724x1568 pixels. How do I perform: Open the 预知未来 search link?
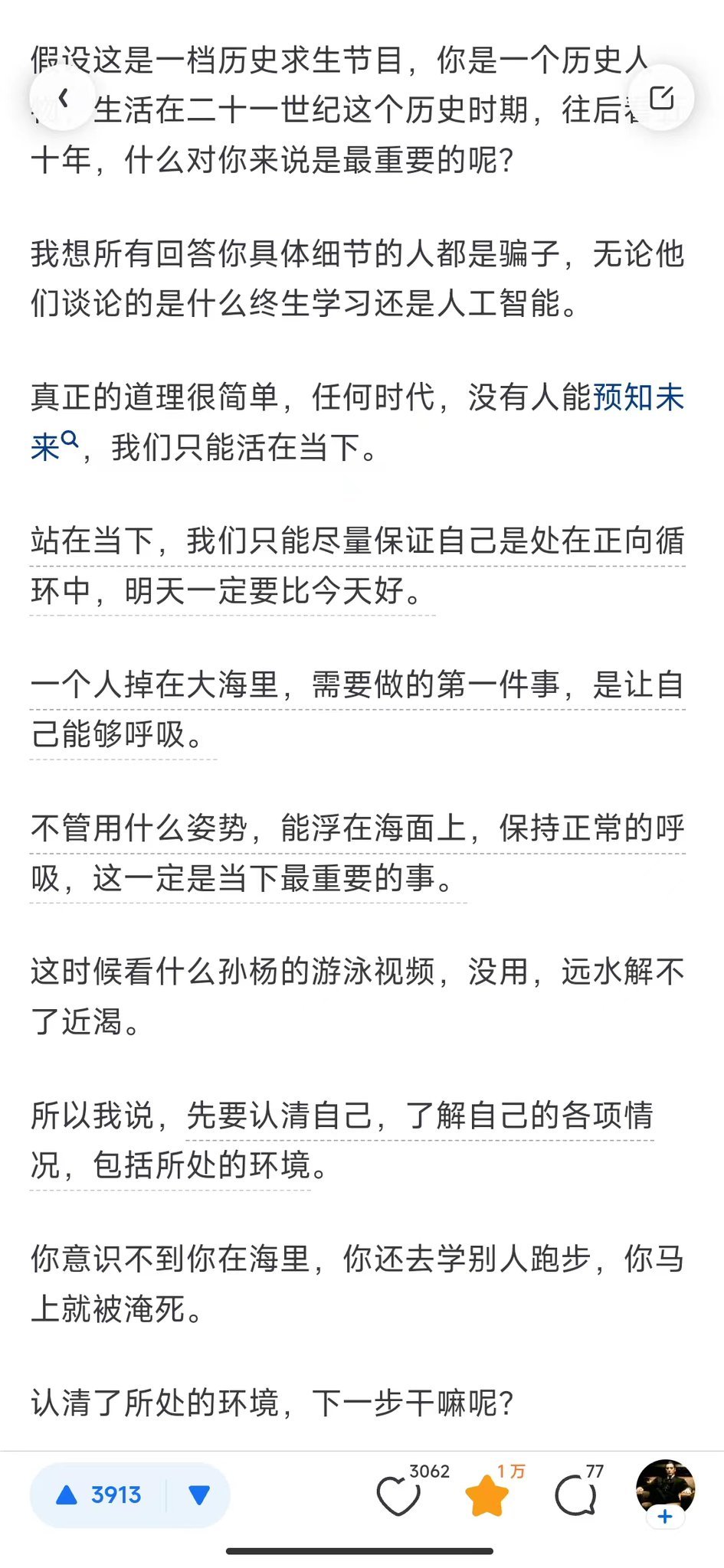coord(637,397)
